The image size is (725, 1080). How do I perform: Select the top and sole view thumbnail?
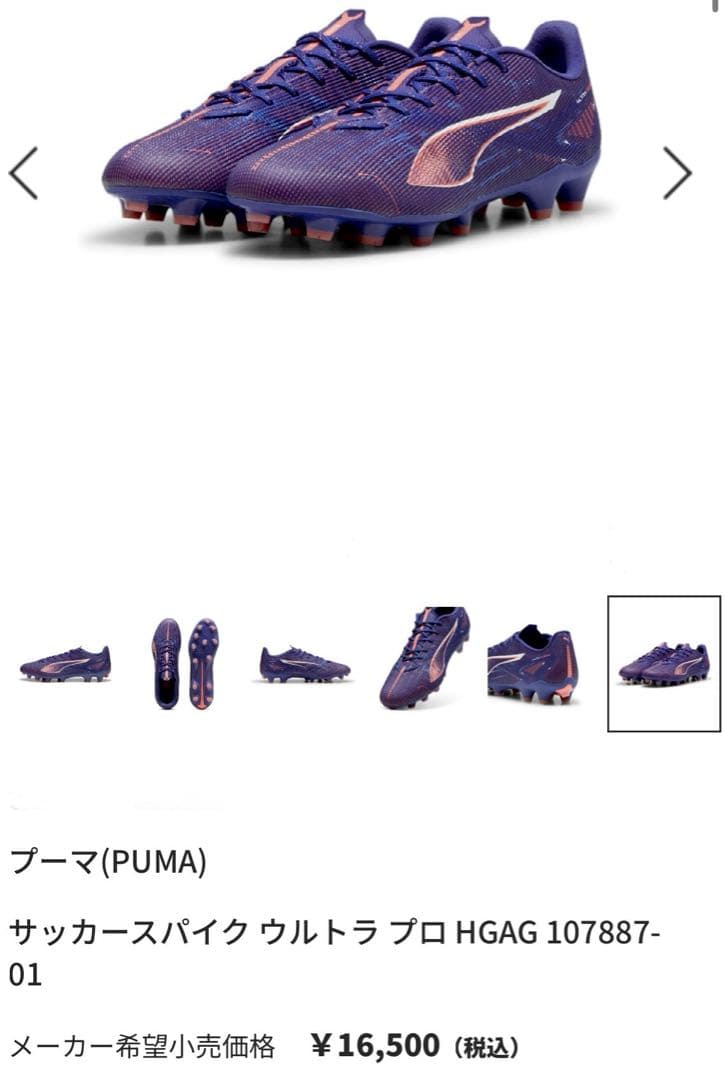click(185, 663)
